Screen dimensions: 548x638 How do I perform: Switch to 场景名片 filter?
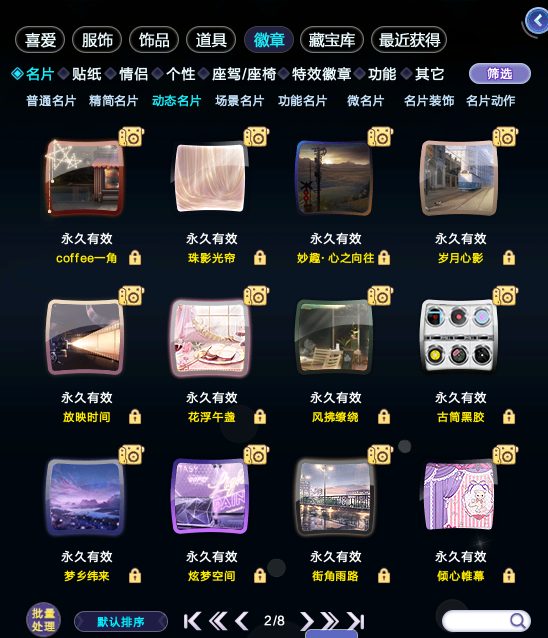(x=240, y=101)
